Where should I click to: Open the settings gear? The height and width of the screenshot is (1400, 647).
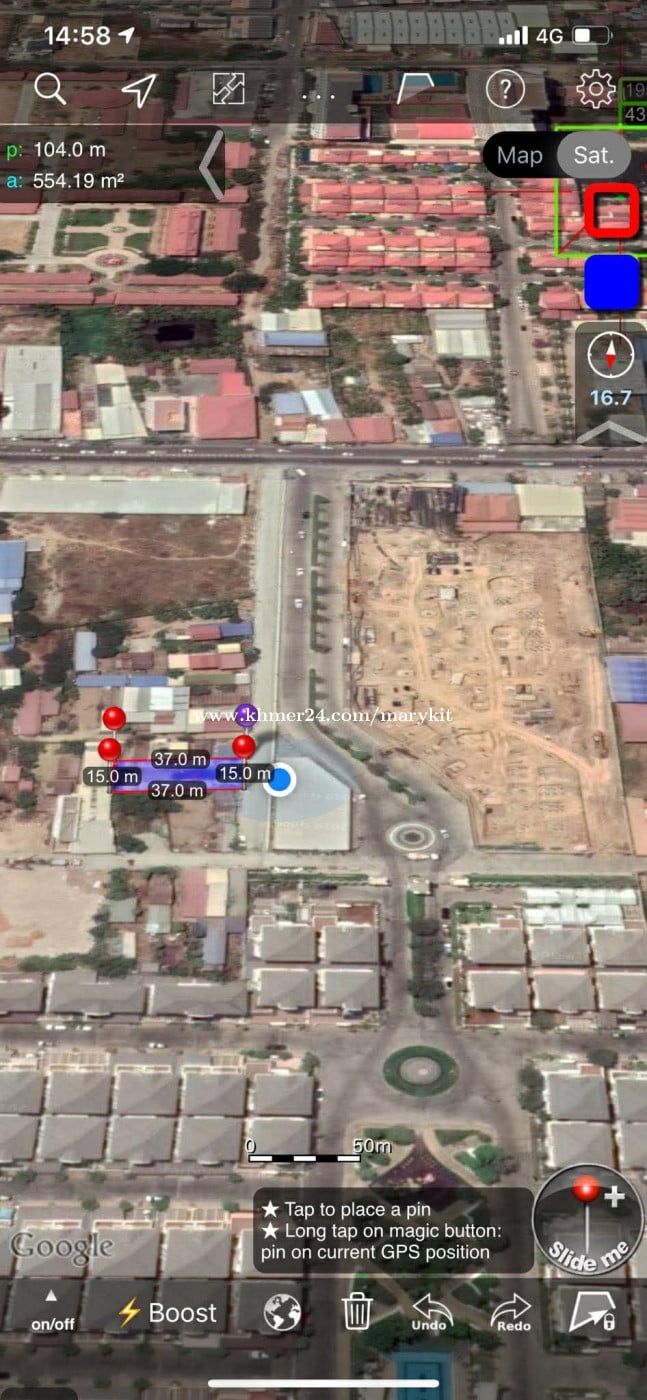point(596,90)
